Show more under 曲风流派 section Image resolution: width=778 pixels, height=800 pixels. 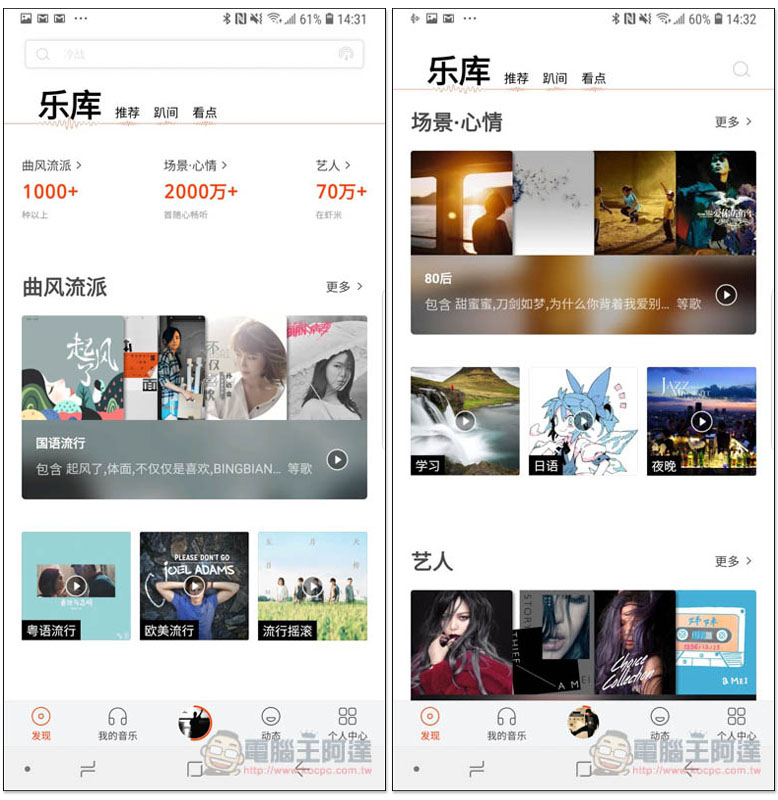pos(344,287)
